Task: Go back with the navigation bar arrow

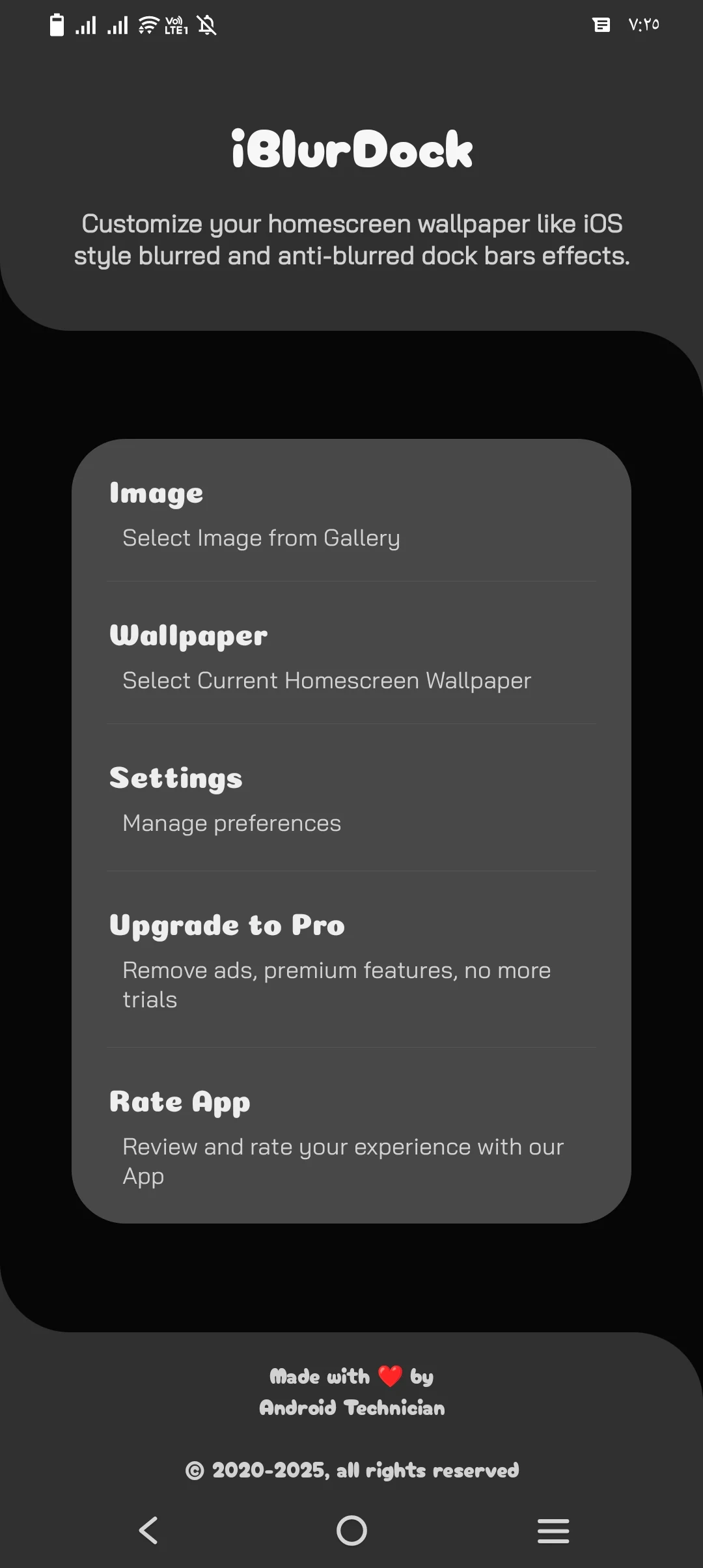Action: 149,1530
